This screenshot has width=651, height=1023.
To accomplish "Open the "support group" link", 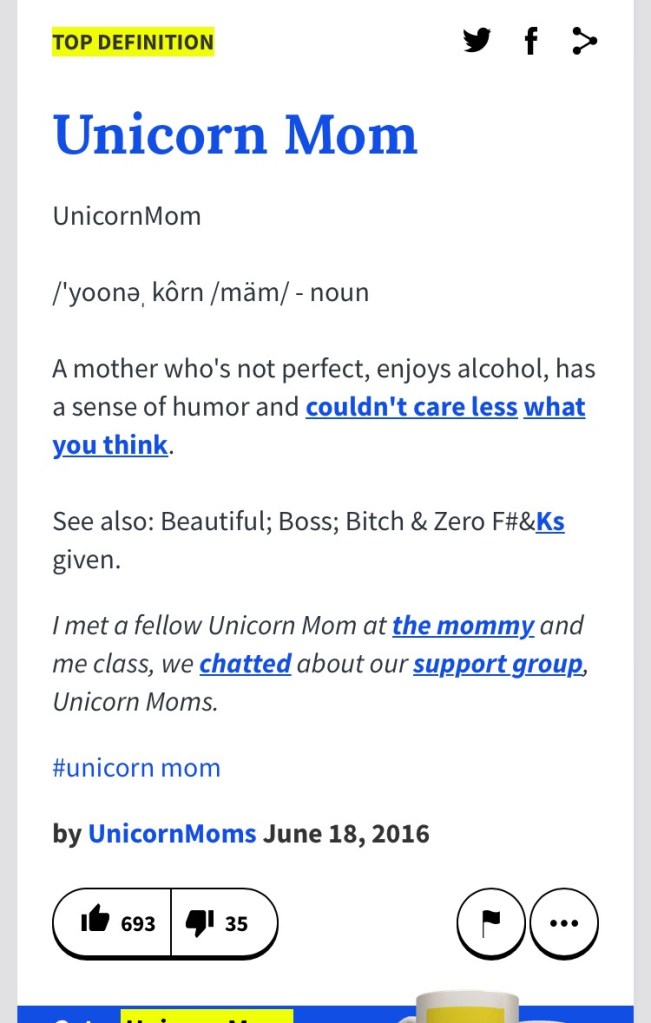I will [x=498, y=663].
